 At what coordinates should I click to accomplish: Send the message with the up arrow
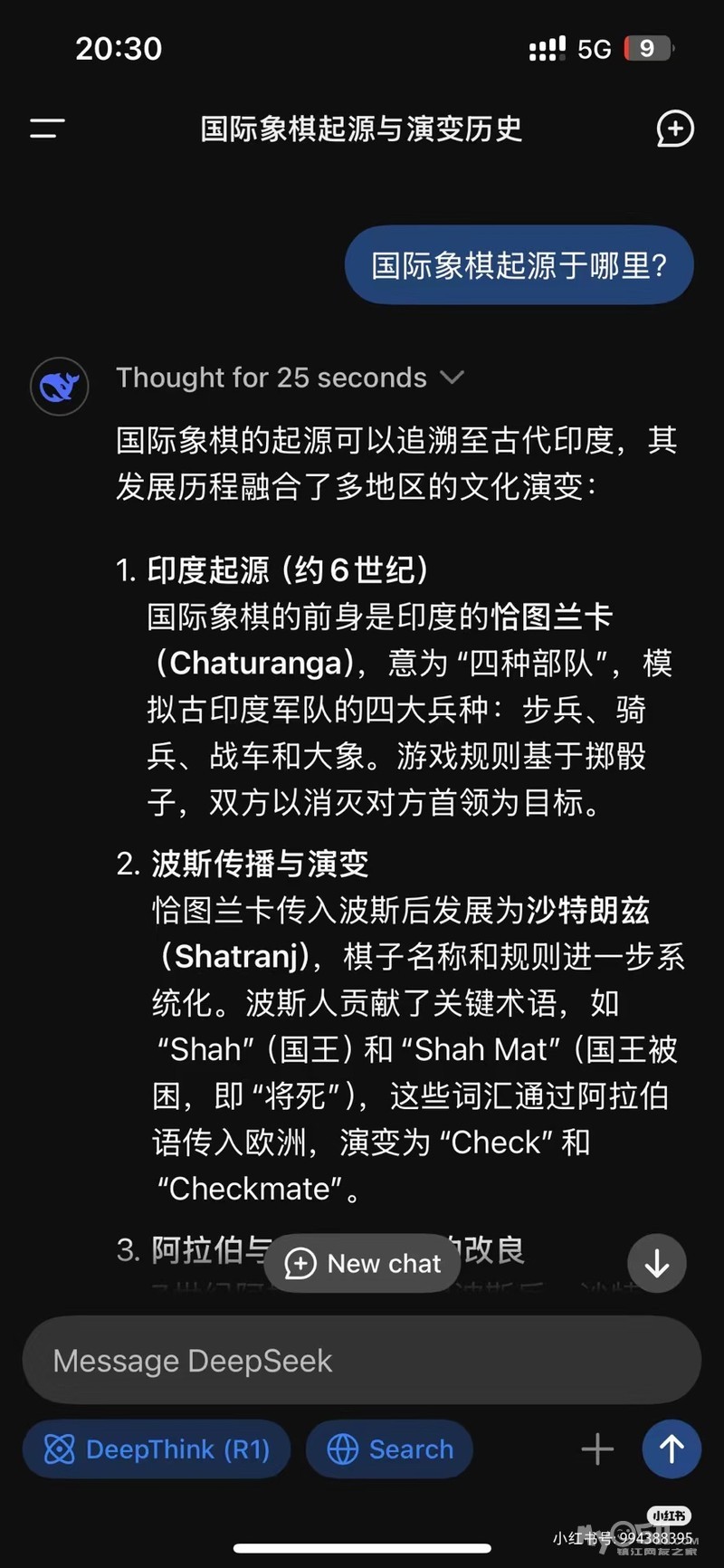tap(672, 1449)
